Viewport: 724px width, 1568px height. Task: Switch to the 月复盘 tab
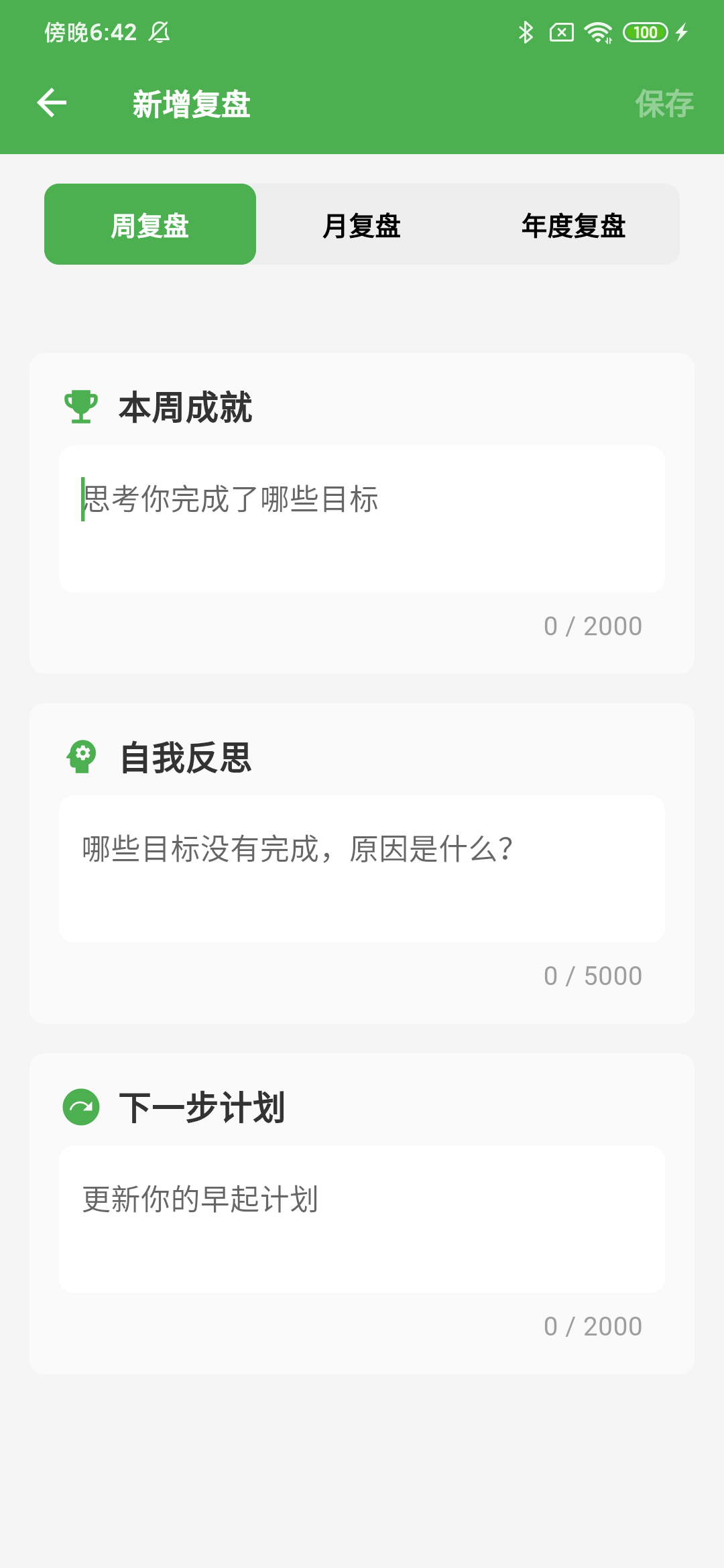[x=361, y=224]
